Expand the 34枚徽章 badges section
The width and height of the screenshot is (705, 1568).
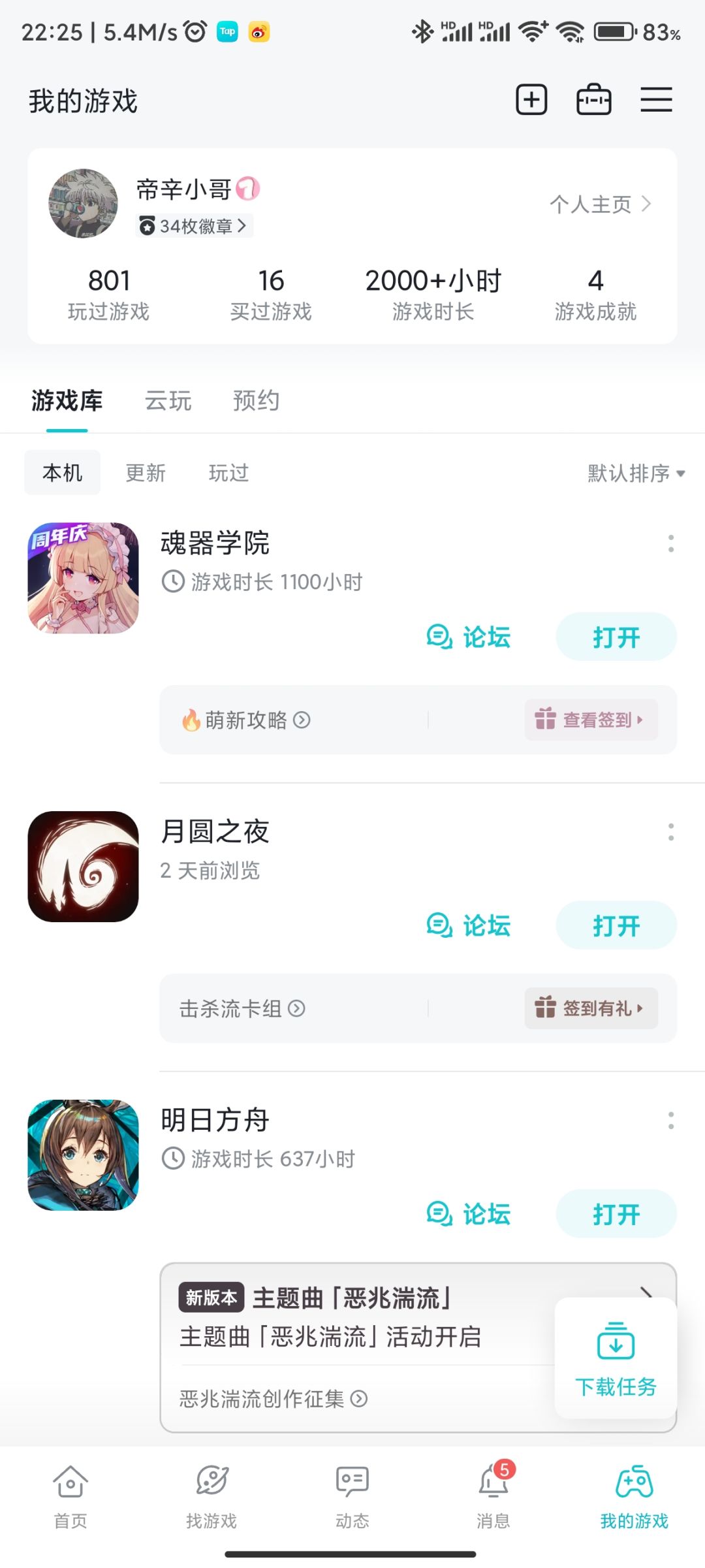(194, 227)
